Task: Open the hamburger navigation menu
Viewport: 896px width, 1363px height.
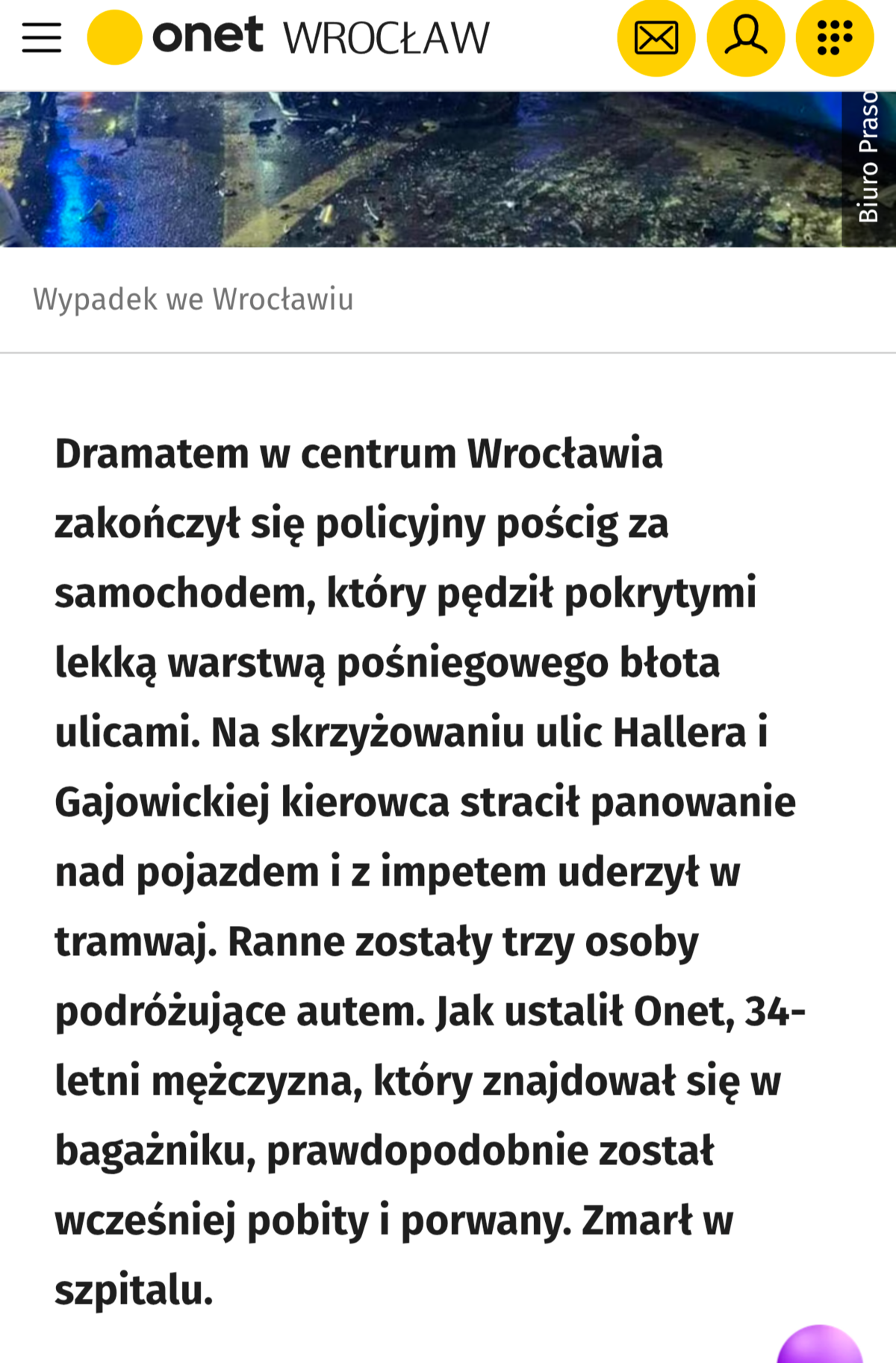Action: tap(42, 37)
